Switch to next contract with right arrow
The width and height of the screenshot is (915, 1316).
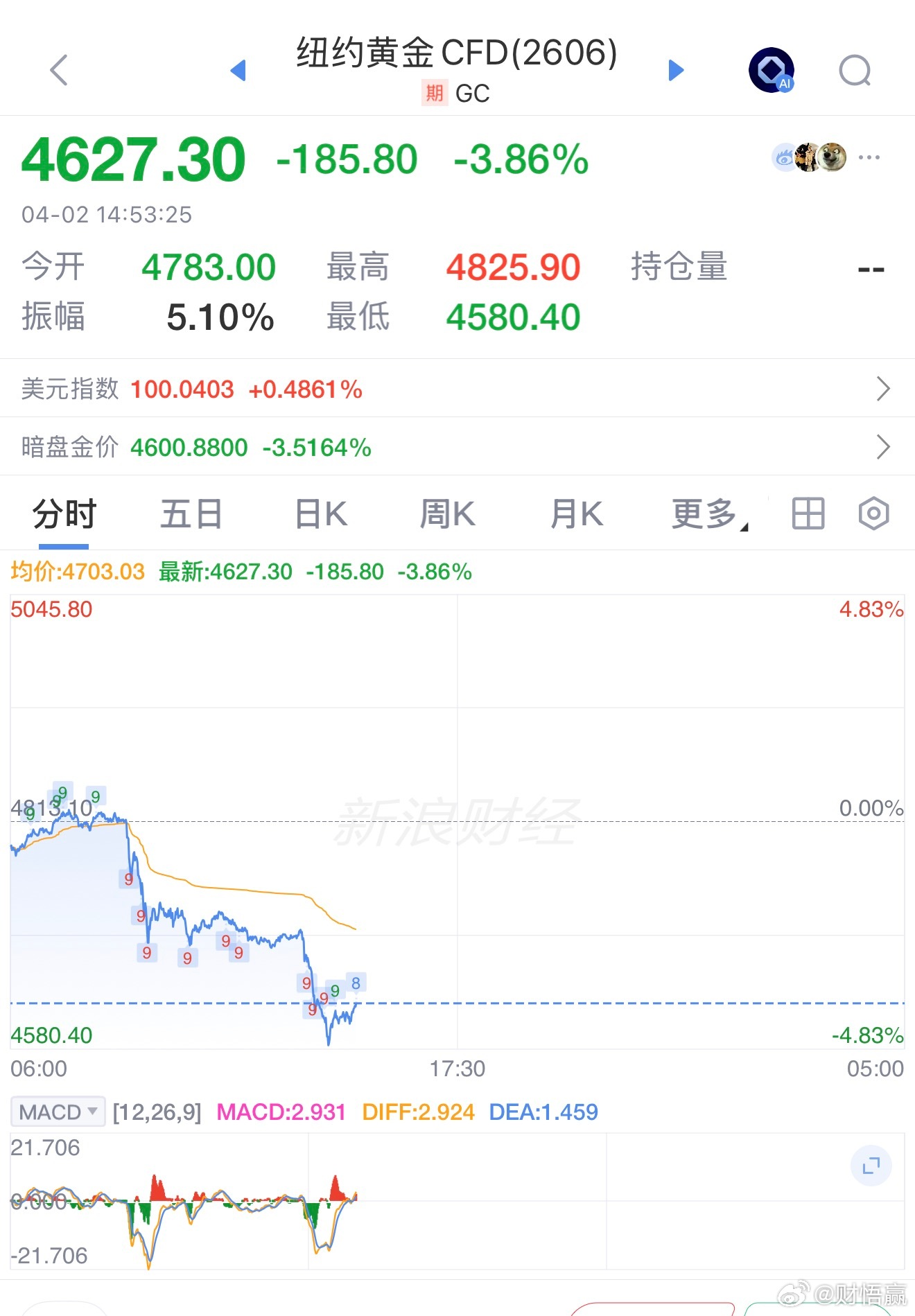[676, 69]
